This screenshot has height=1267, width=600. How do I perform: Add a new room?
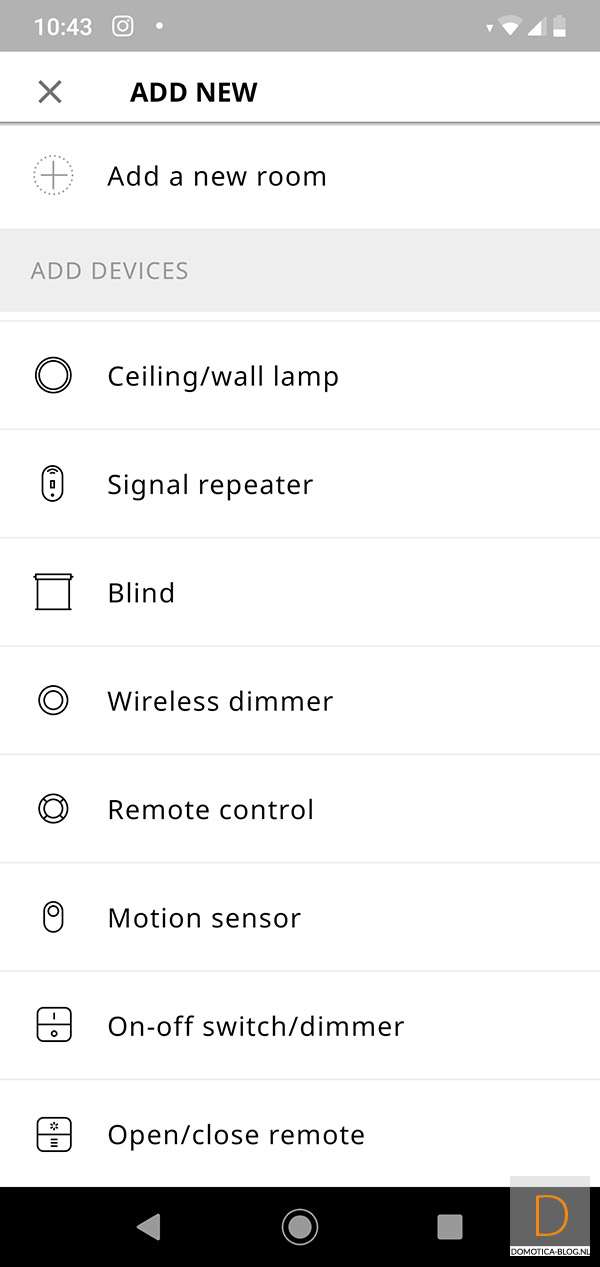pyautogui.click(x=216, y=177)
